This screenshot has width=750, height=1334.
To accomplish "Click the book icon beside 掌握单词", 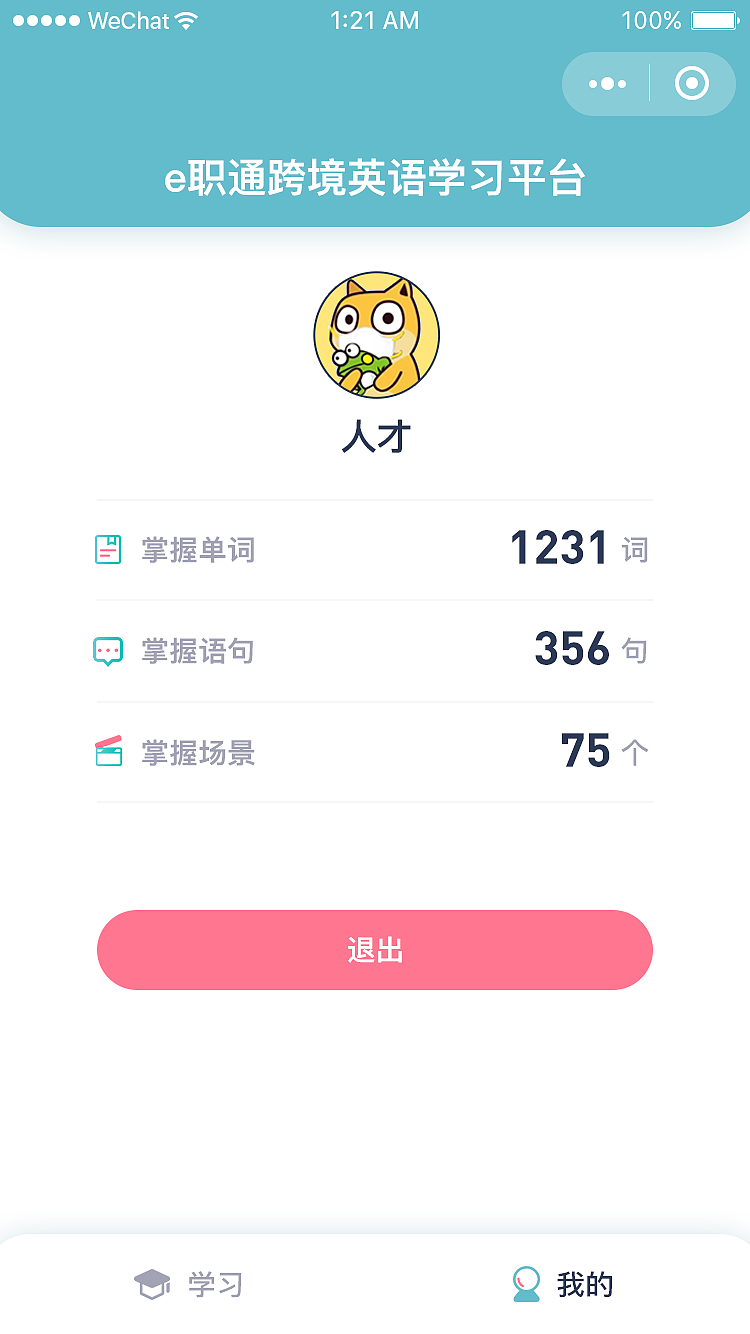I will (x=109, y=548).
